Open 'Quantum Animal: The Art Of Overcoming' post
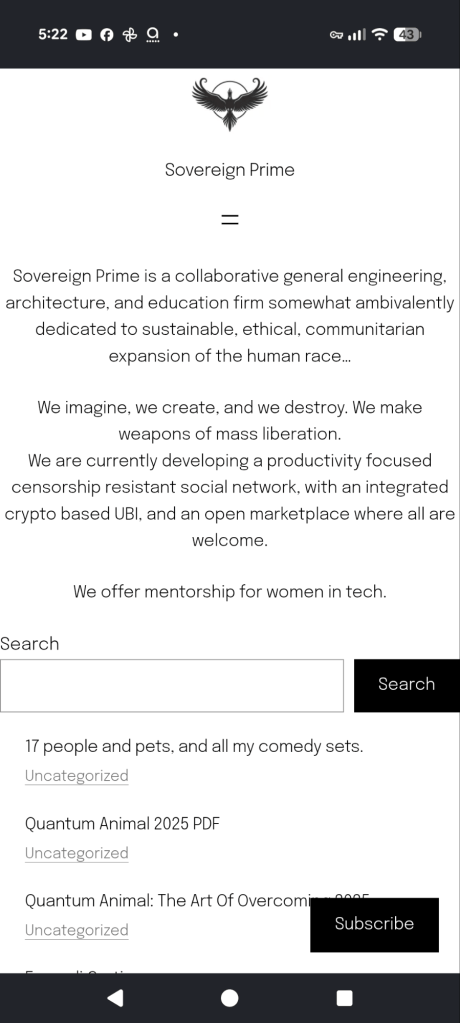 (167, 901)
